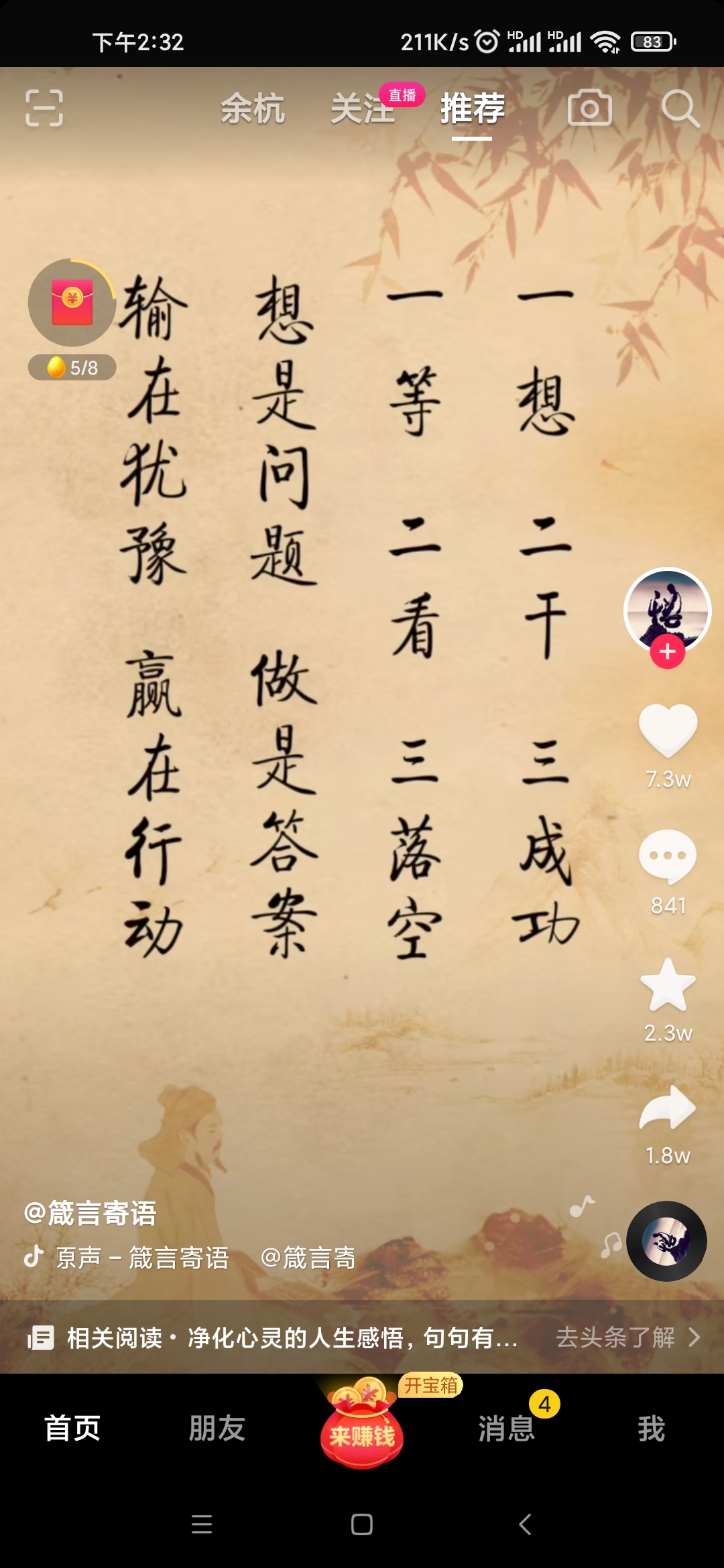Go to the 我 profile tab
The height and width of the screenshot is (1568, 724).
pos(651,1428)
